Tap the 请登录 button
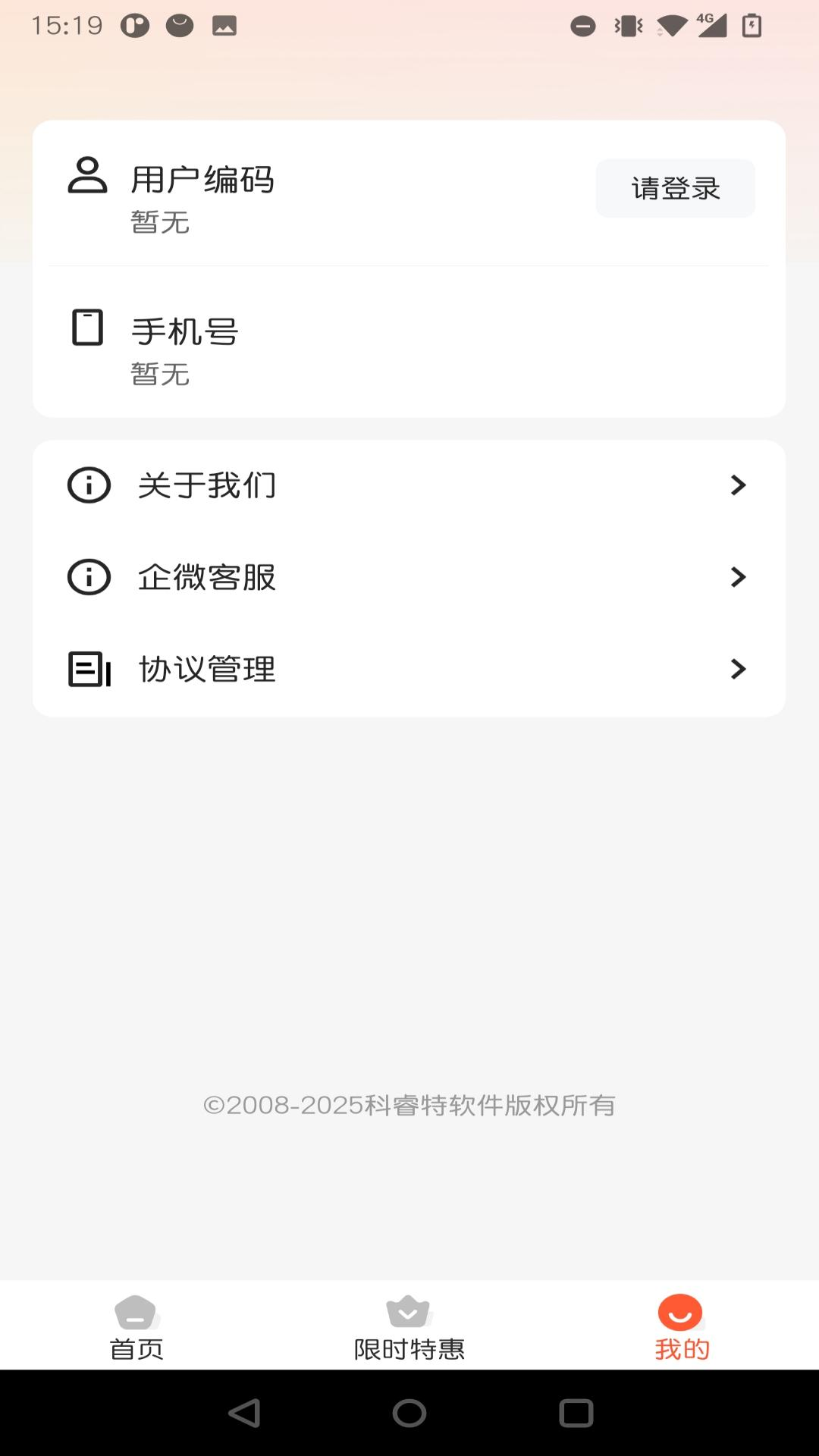Screen dimensions: 819x1456 click(x=675, y=188)
